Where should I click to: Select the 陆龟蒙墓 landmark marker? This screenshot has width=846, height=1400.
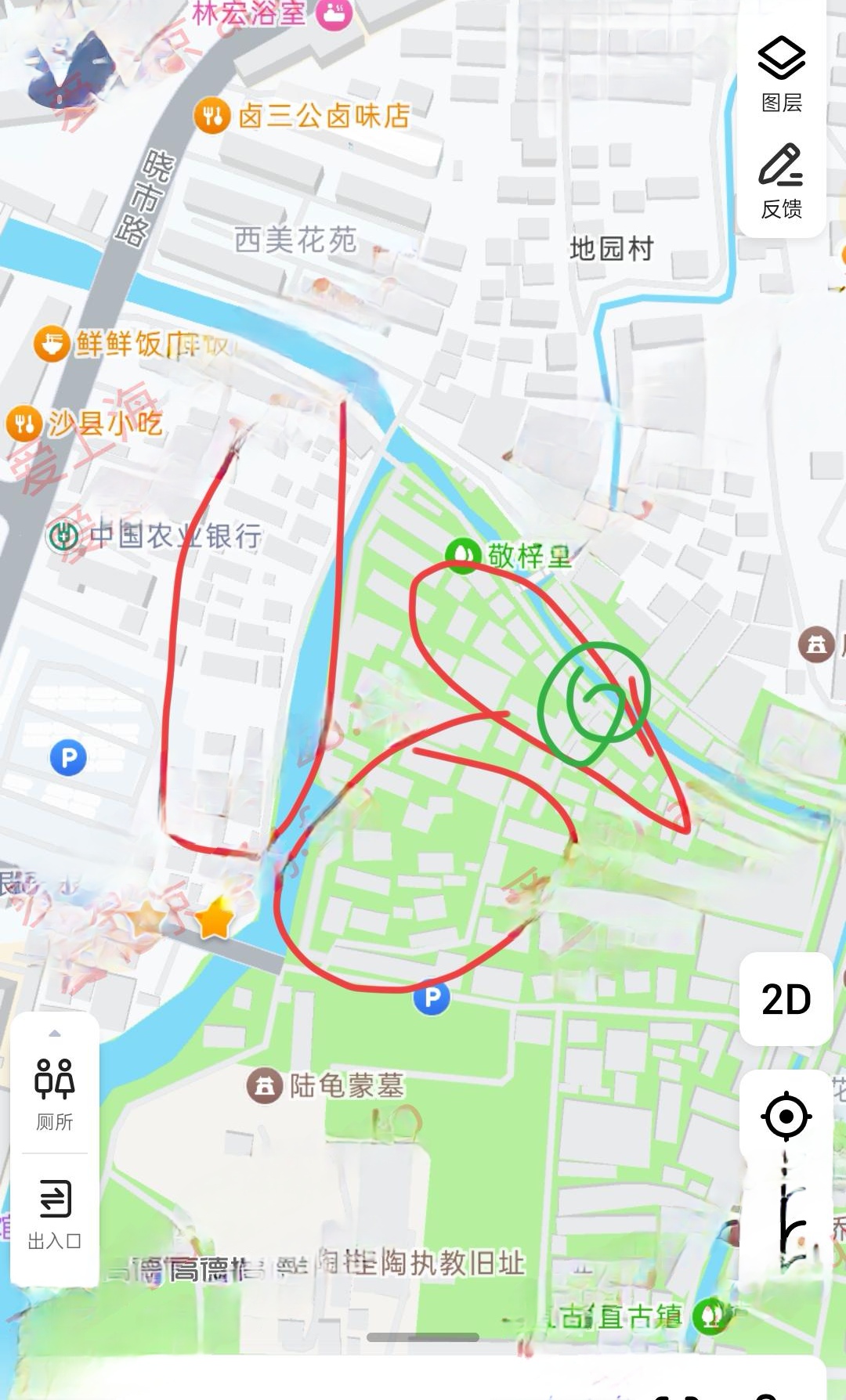(265, 1086)
